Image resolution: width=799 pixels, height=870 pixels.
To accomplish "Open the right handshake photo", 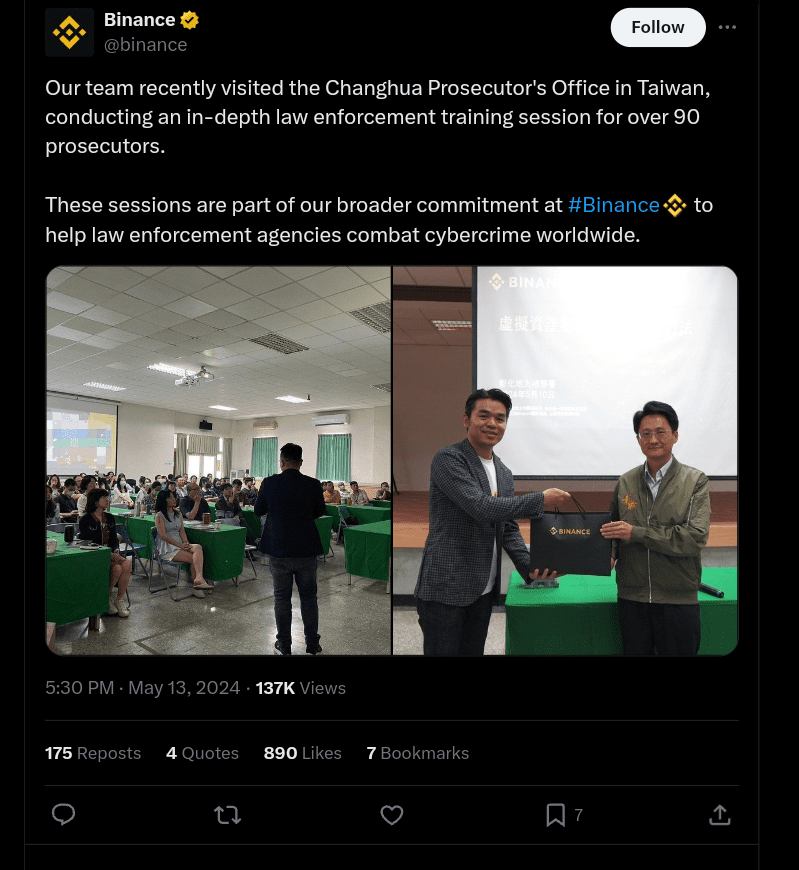I will click(565, 460).
